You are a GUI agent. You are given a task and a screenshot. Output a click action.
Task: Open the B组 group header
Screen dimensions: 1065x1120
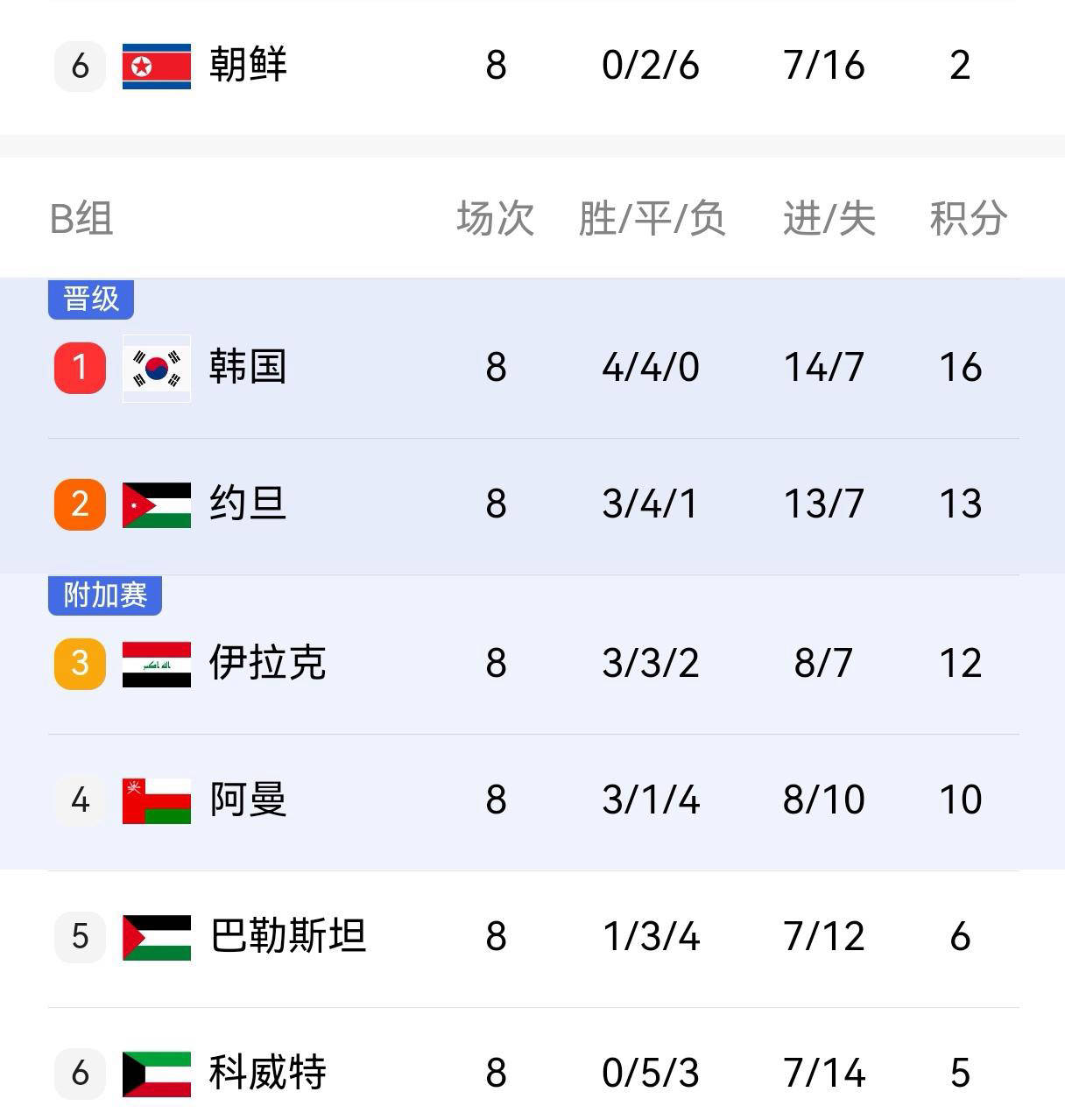coord(83,221)
